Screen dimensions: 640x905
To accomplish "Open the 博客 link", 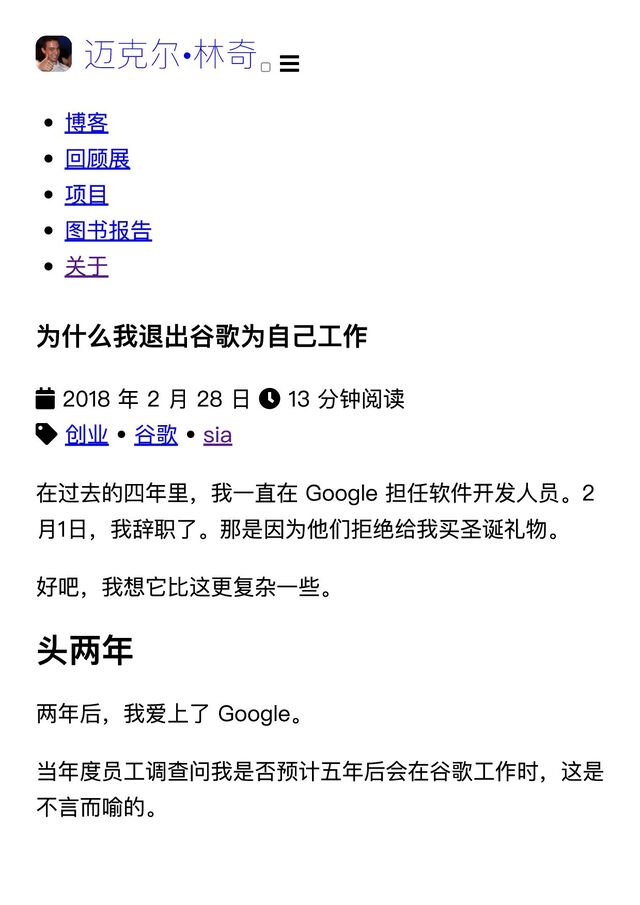I will coord(86,123).
